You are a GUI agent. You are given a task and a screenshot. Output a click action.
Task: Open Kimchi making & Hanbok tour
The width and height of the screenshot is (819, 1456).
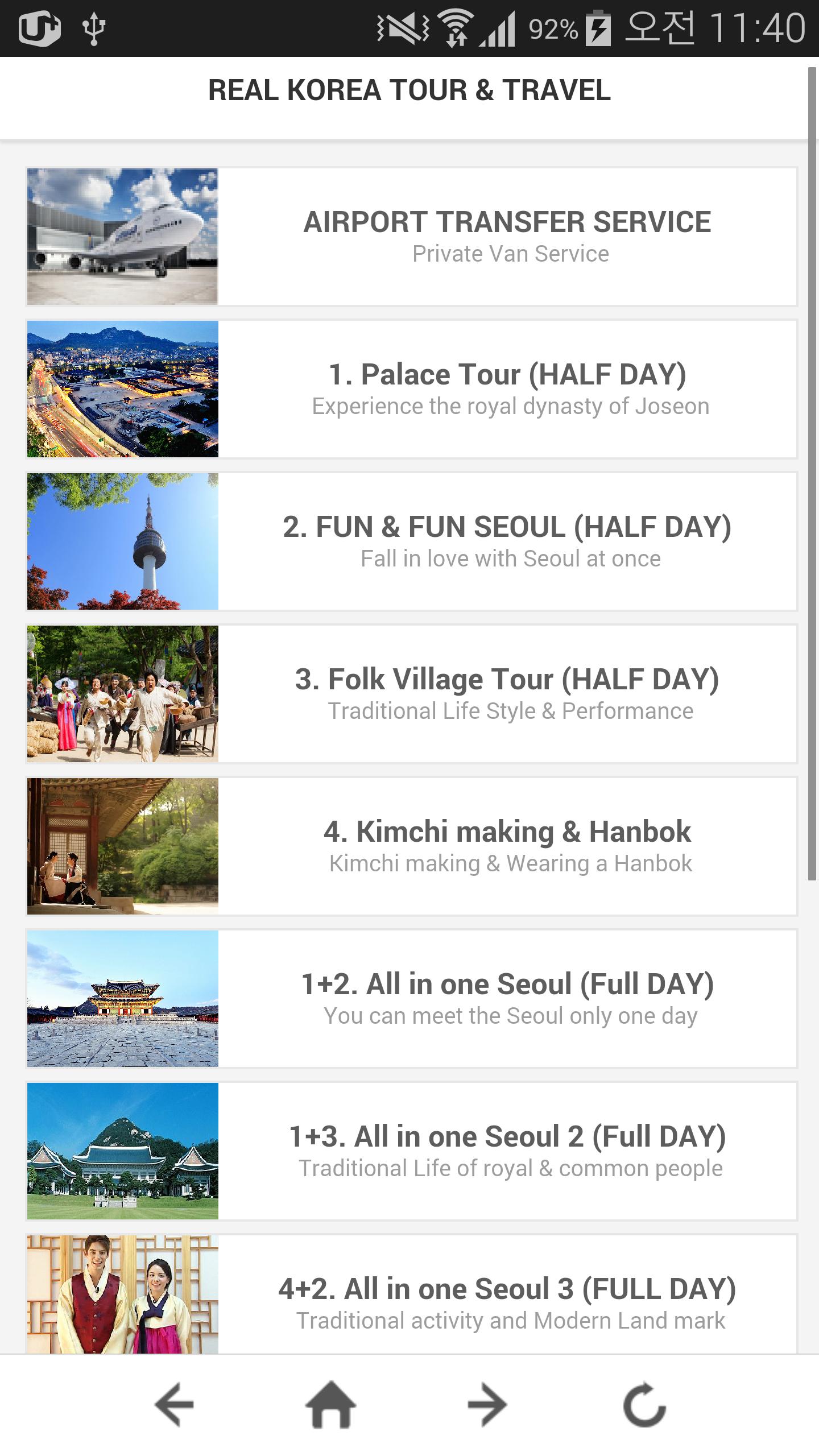(506, 846)
